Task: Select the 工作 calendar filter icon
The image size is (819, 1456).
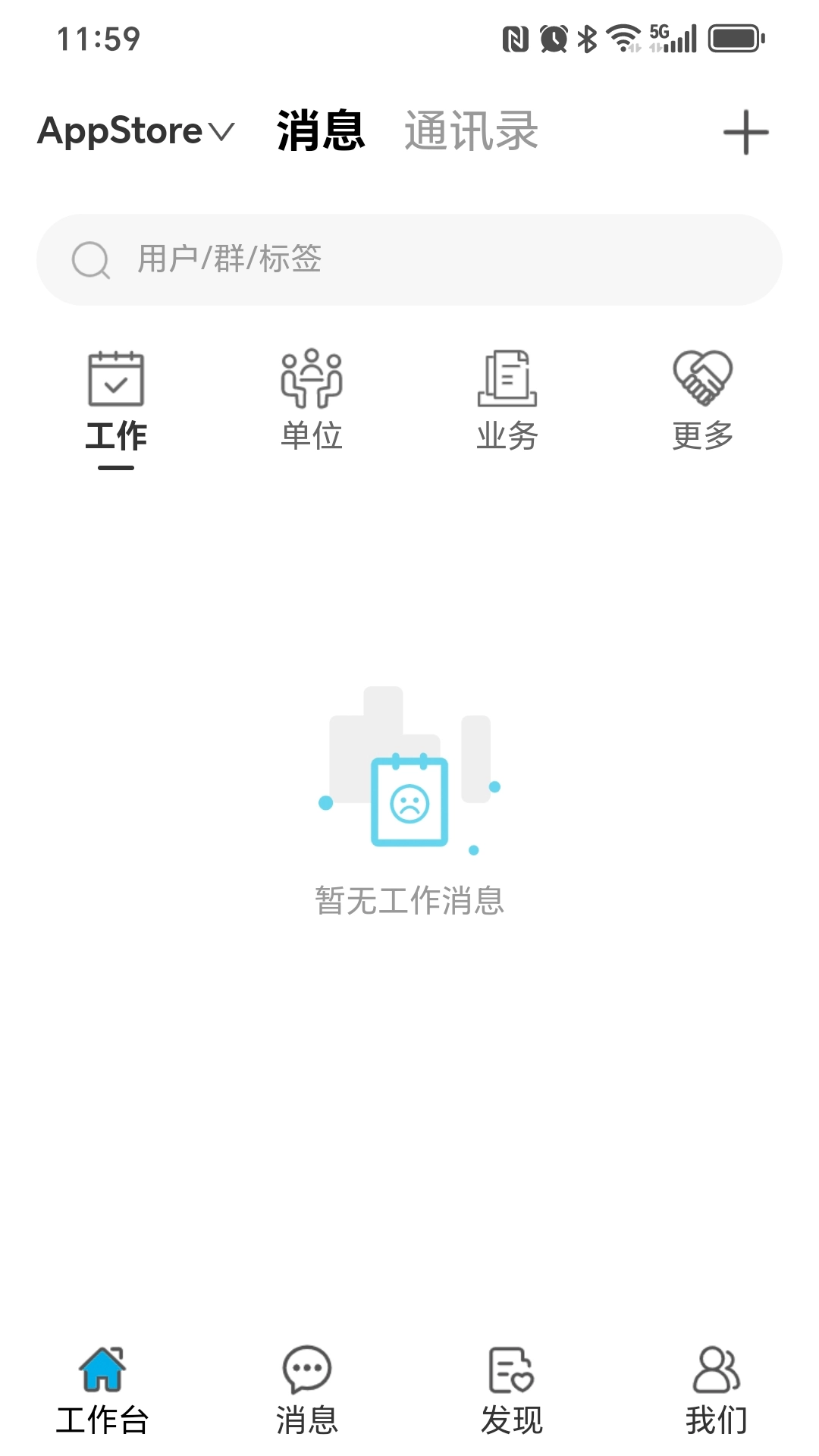Action: coord(116,379)
